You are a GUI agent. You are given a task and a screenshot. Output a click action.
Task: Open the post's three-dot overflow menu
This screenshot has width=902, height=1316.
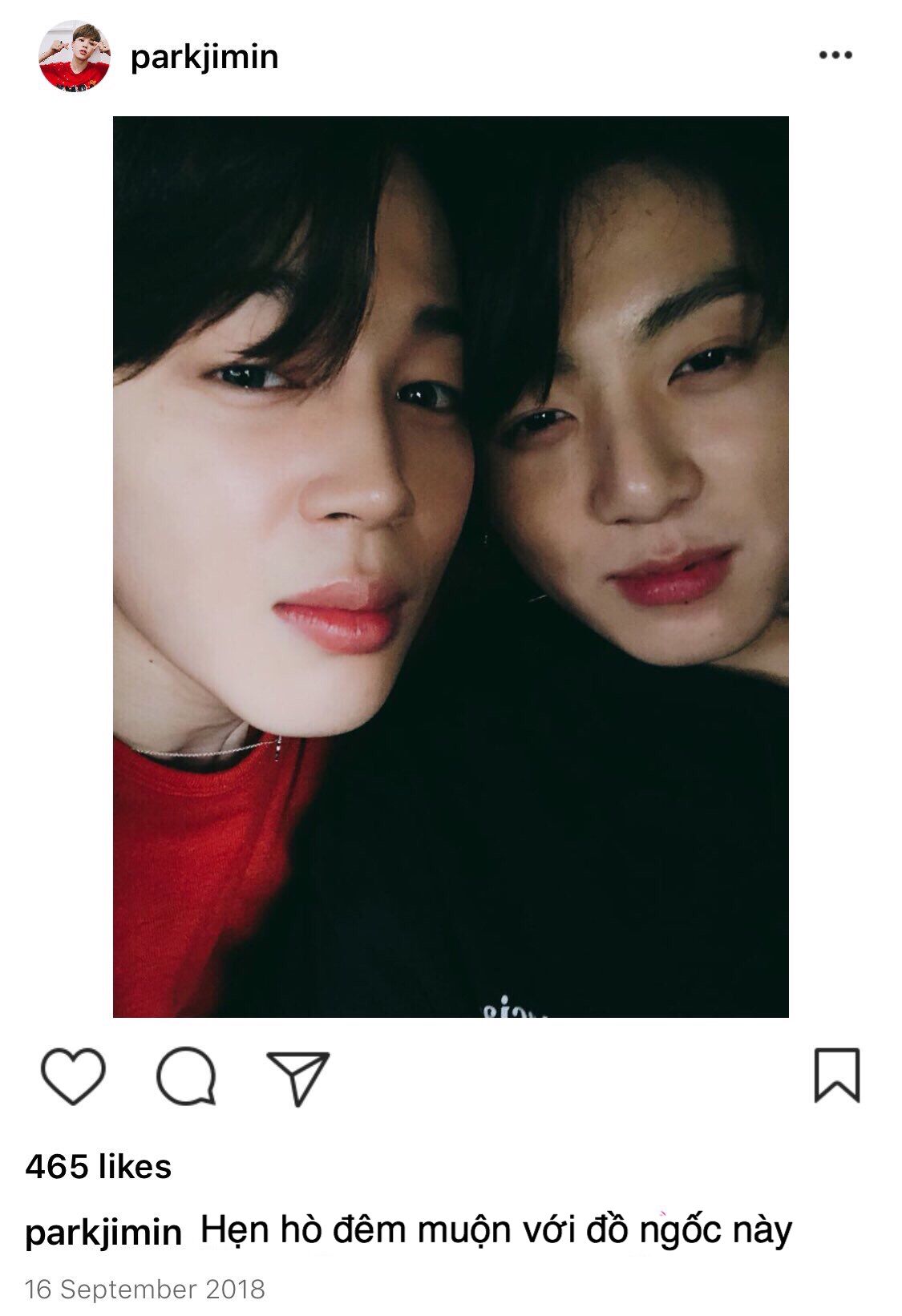point(835,55)
